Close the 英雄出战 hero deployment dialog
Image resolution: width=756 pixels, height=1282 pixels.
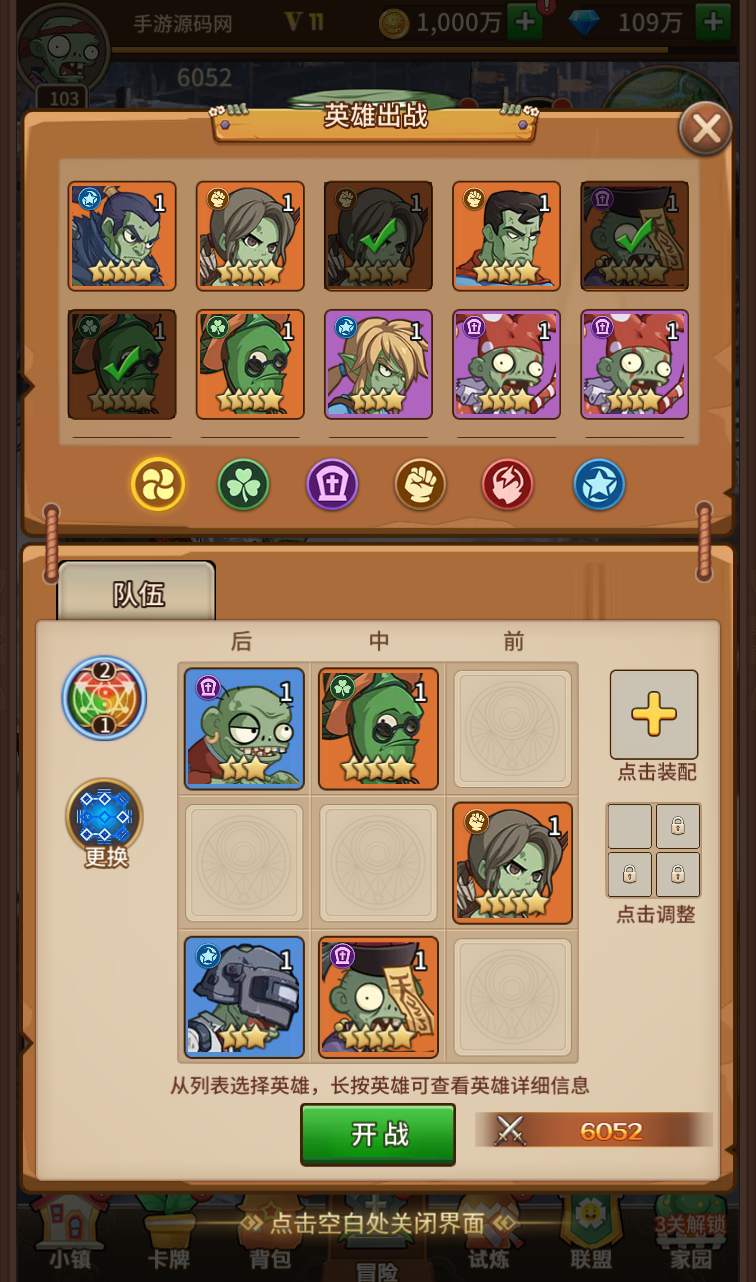point(706,129)
